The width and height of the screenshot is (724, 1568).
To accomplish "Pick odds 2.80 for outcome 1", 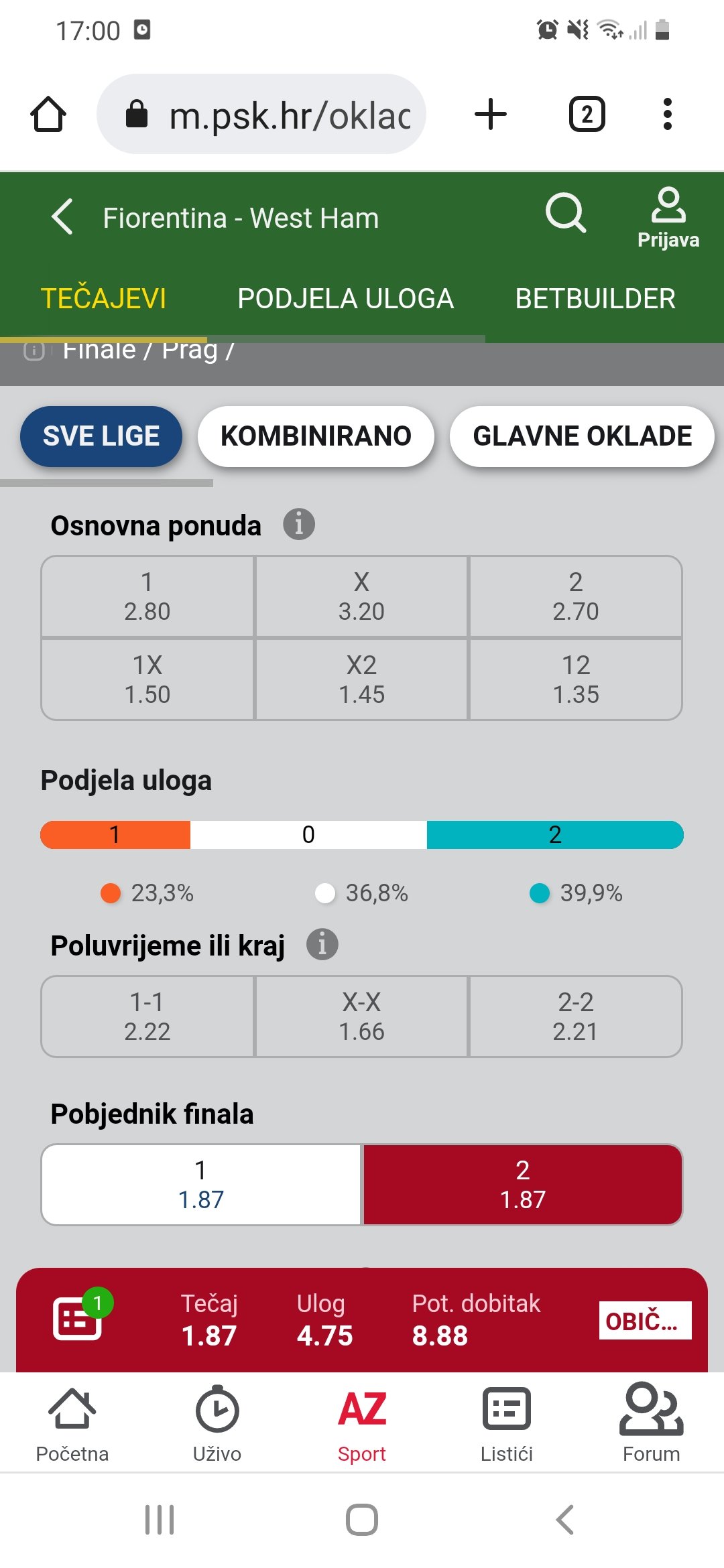I will click(x=147, y=596).
